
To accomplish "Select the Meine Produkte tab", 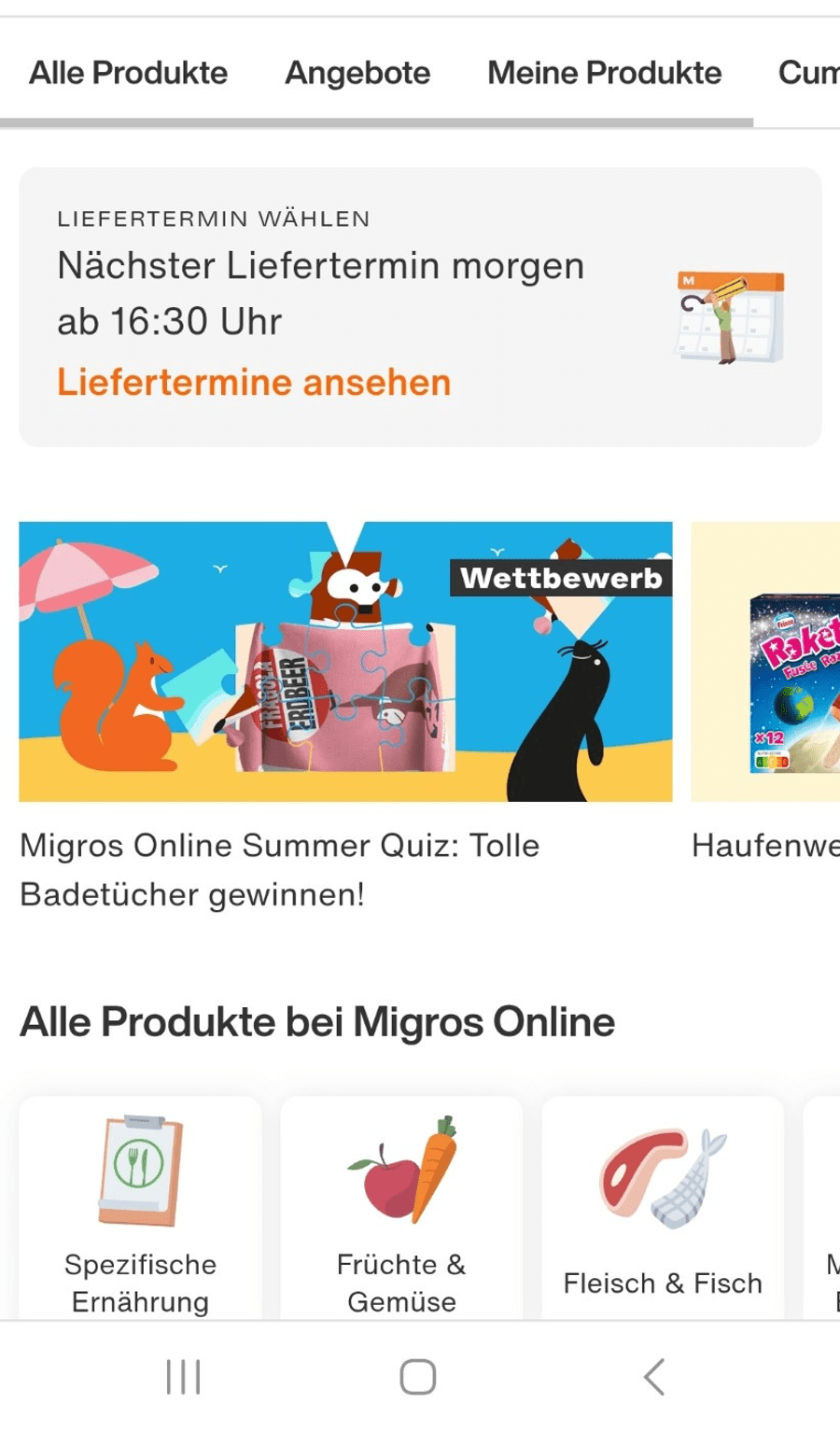I will coord(604,73).
